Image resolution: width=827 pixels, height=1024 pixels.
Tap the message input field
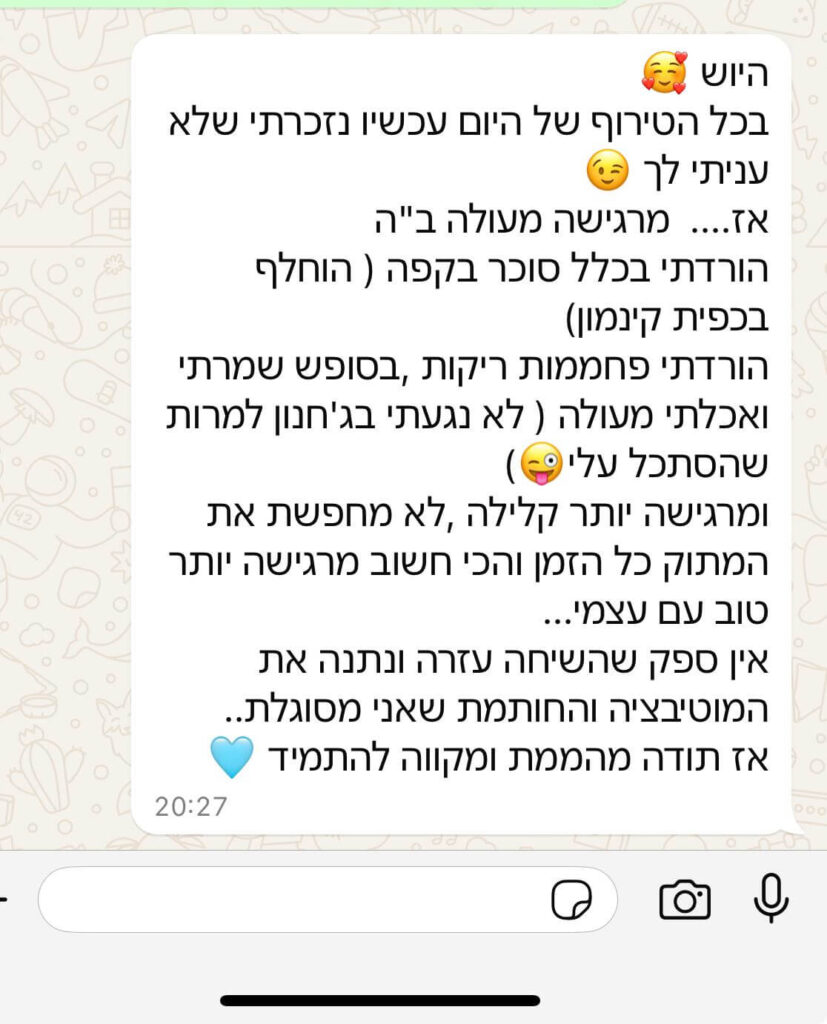point(290,900)
